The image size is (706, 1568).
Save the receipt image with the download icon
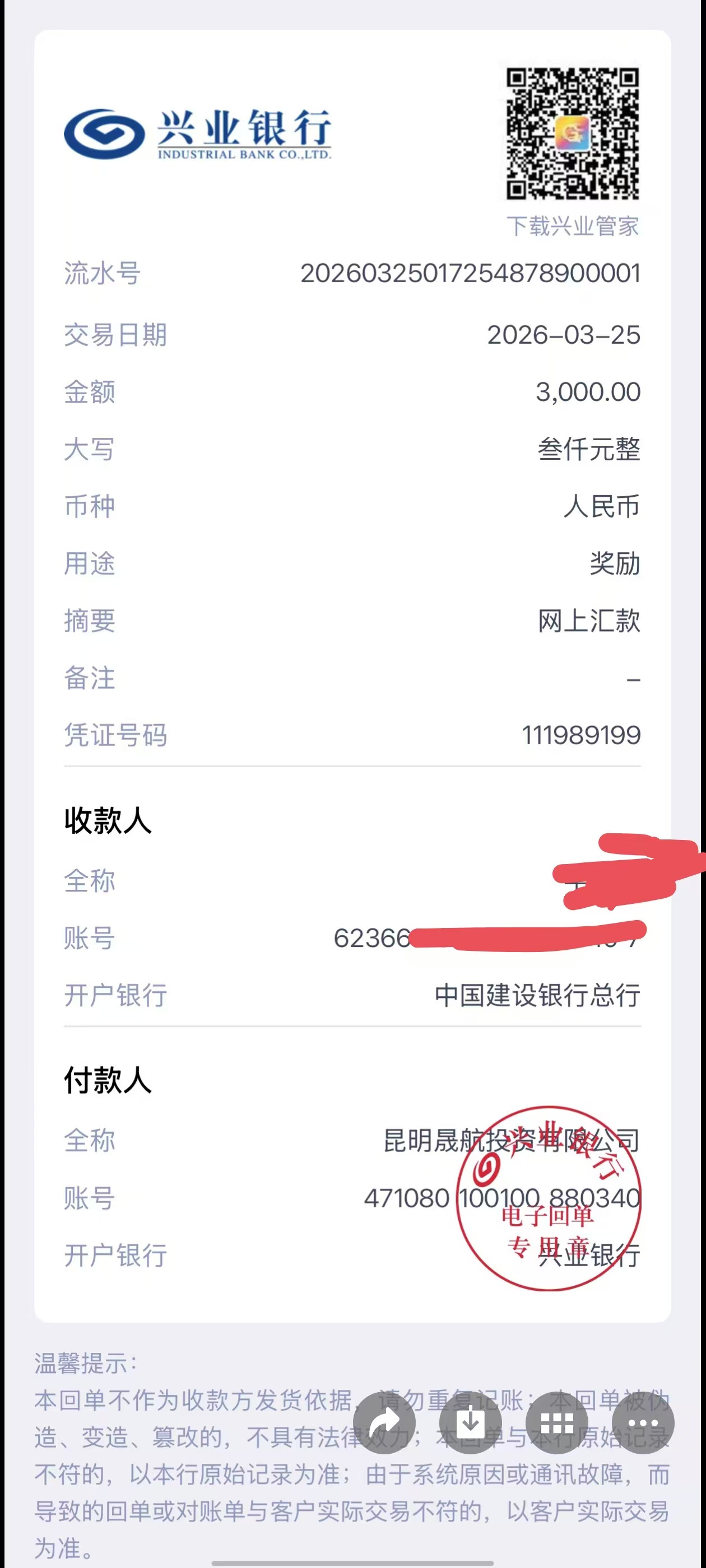[x=470, y=1423]
